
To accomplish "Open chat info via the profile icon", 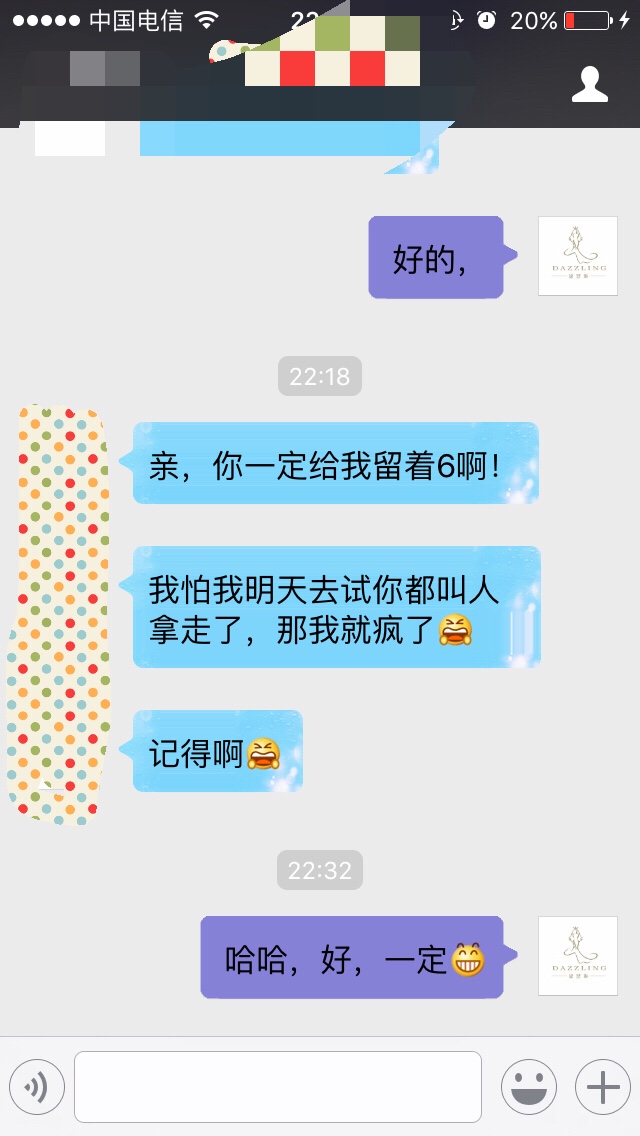I will coord(589,84).
